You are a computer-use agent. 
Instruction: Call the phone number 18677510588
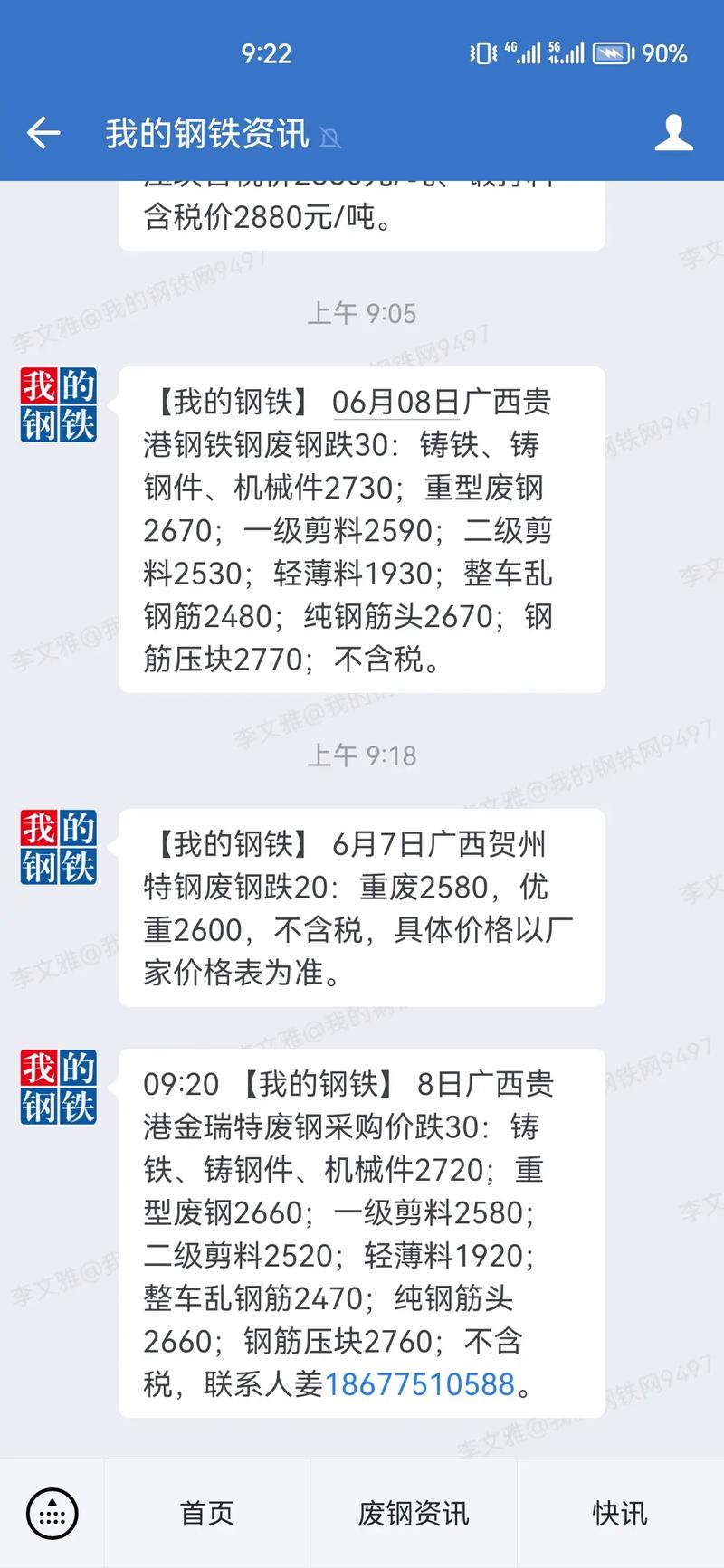click(x=421, y=1384)
